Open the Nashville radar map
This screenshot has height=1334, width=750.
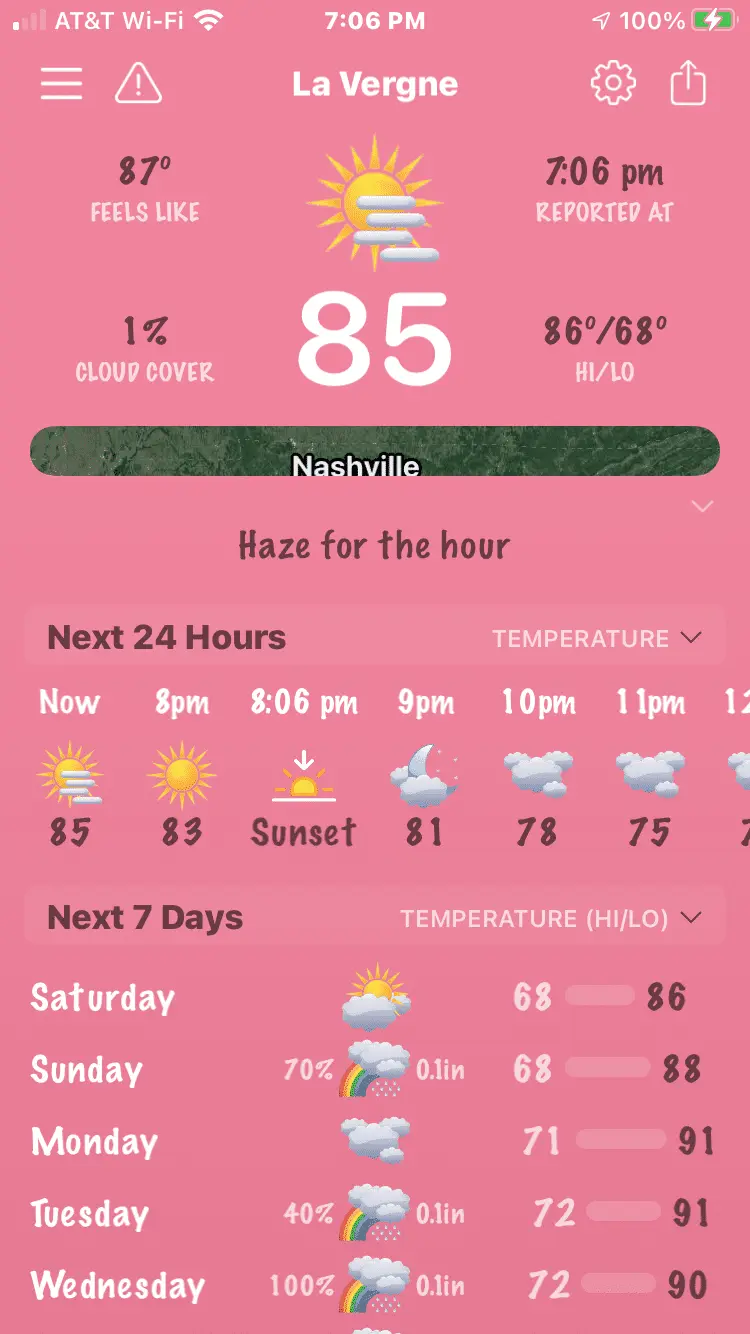[375, 452]
